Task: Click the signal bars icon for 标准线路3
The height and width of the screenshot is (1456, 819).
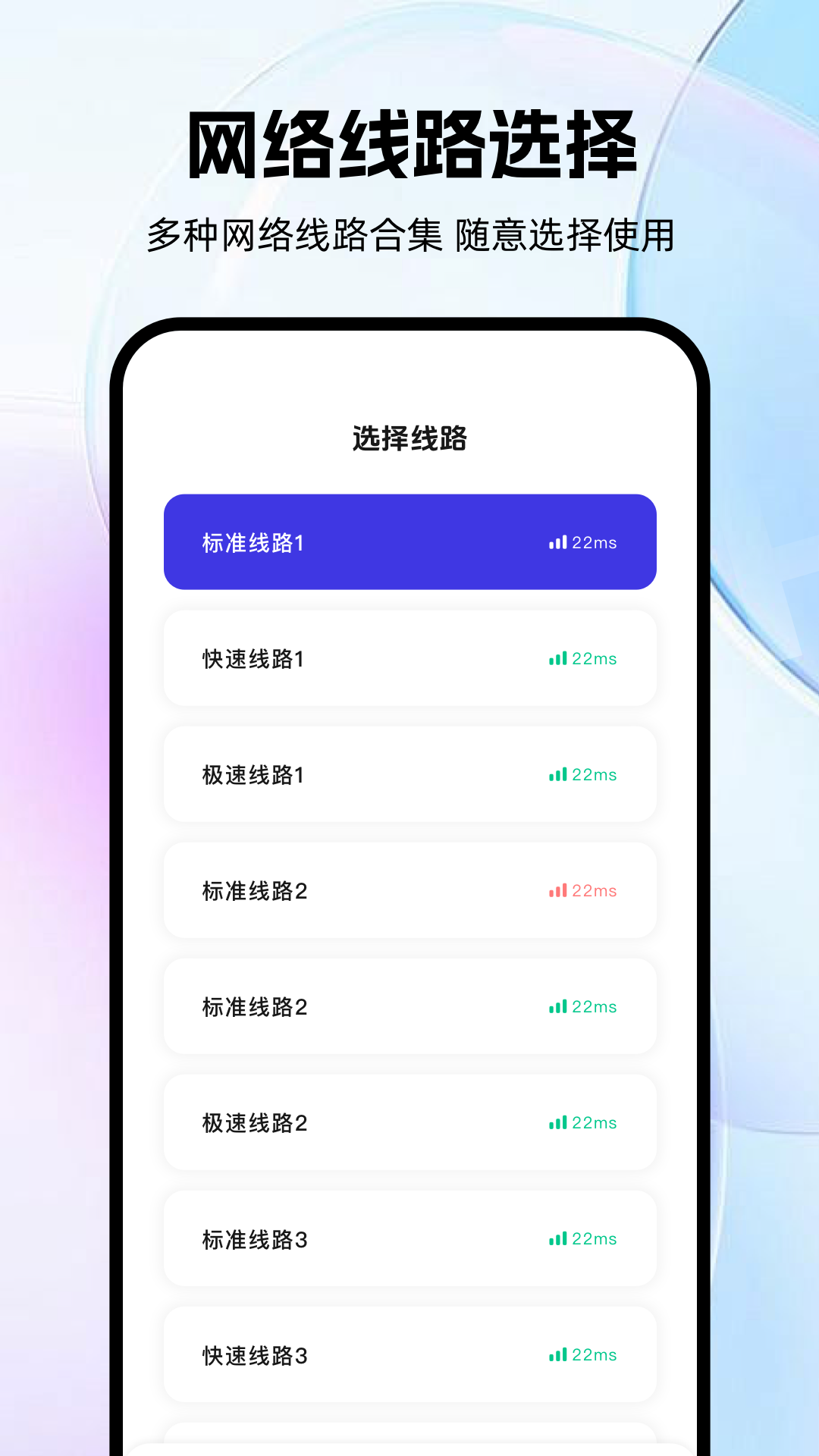Action: (x=557, y=1238)
